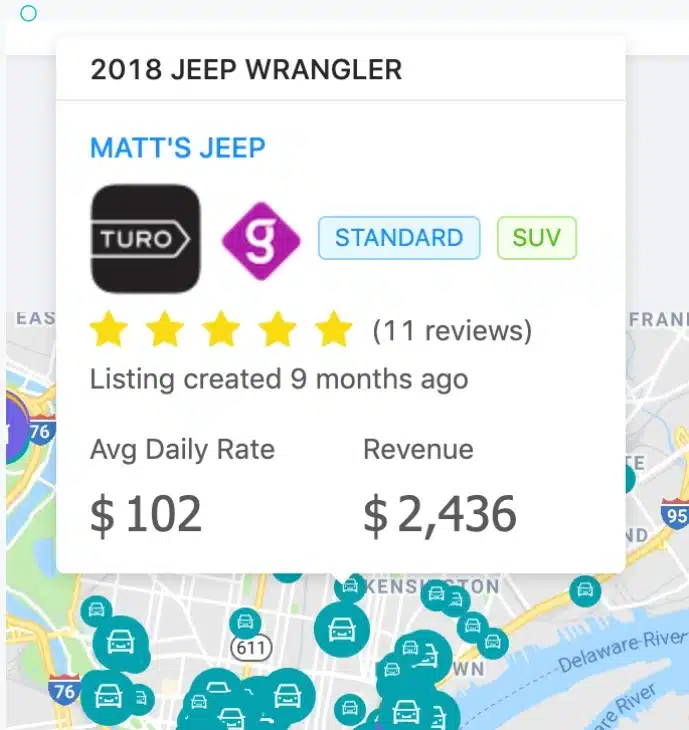This screenshot has width=689, height=730.
Task: Tap the purple Getaround icon
Action: tap(260, 240)
